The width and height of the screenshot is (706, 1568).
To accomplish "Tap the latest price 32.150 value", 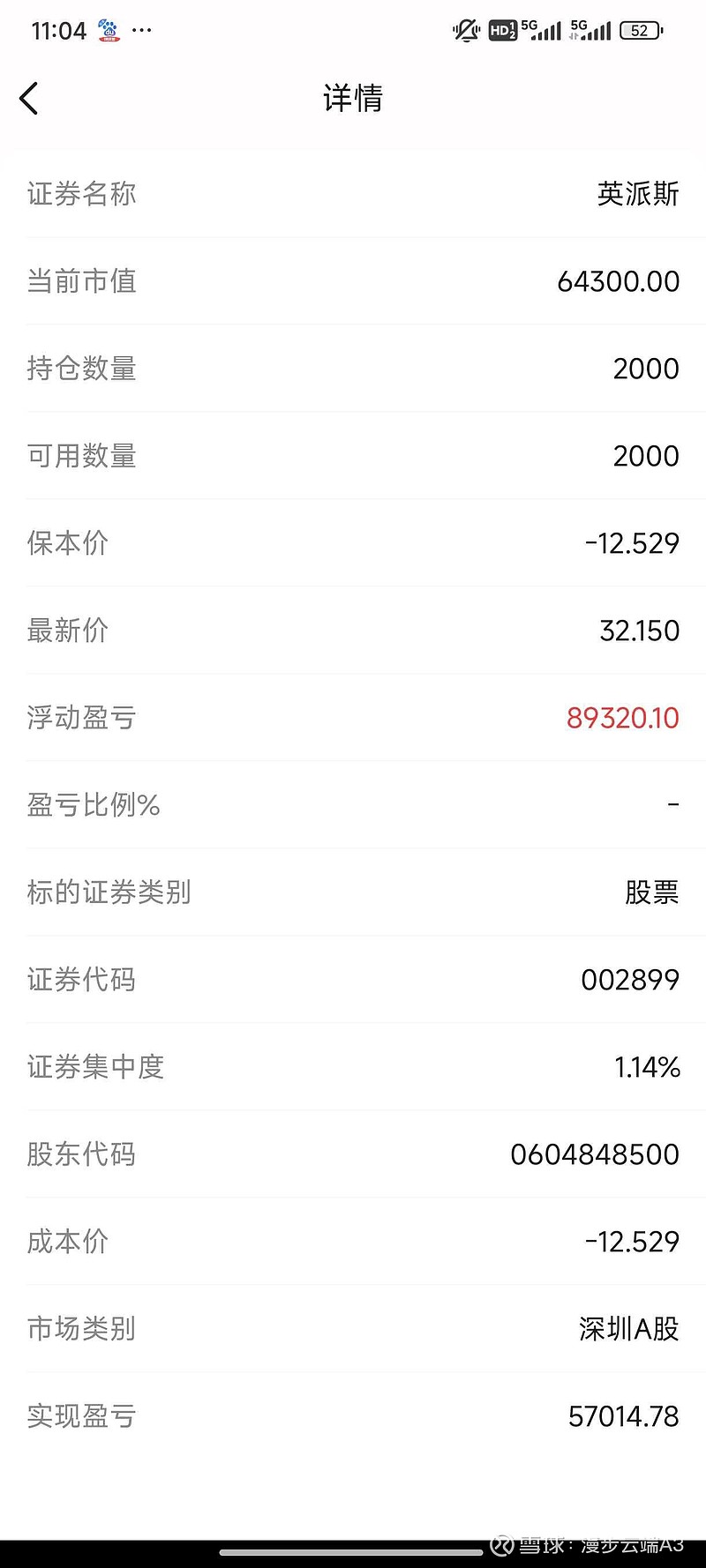I will [642, 631].
